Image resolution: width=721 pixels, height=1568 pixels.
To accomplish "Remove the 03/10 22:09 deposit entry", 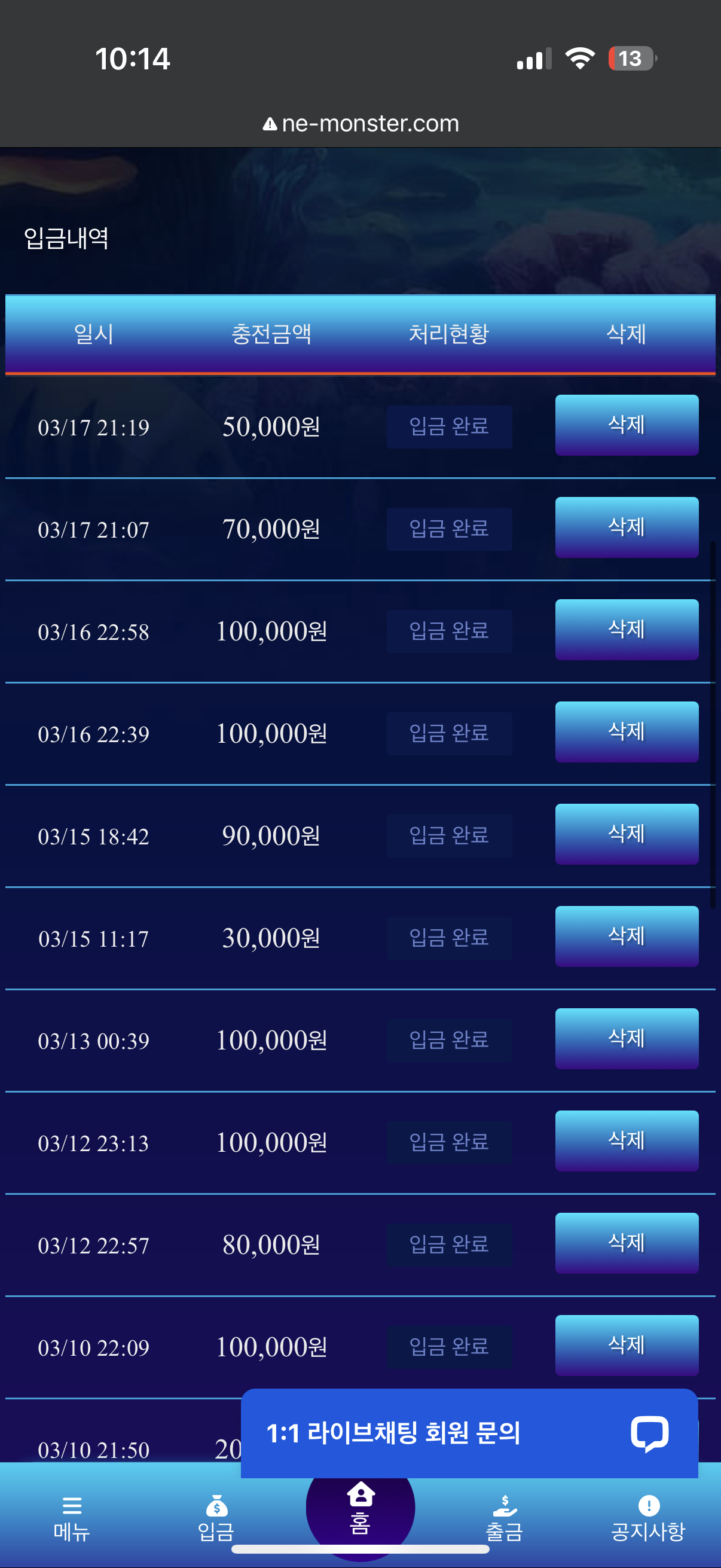I will (x=627, y=1345).
